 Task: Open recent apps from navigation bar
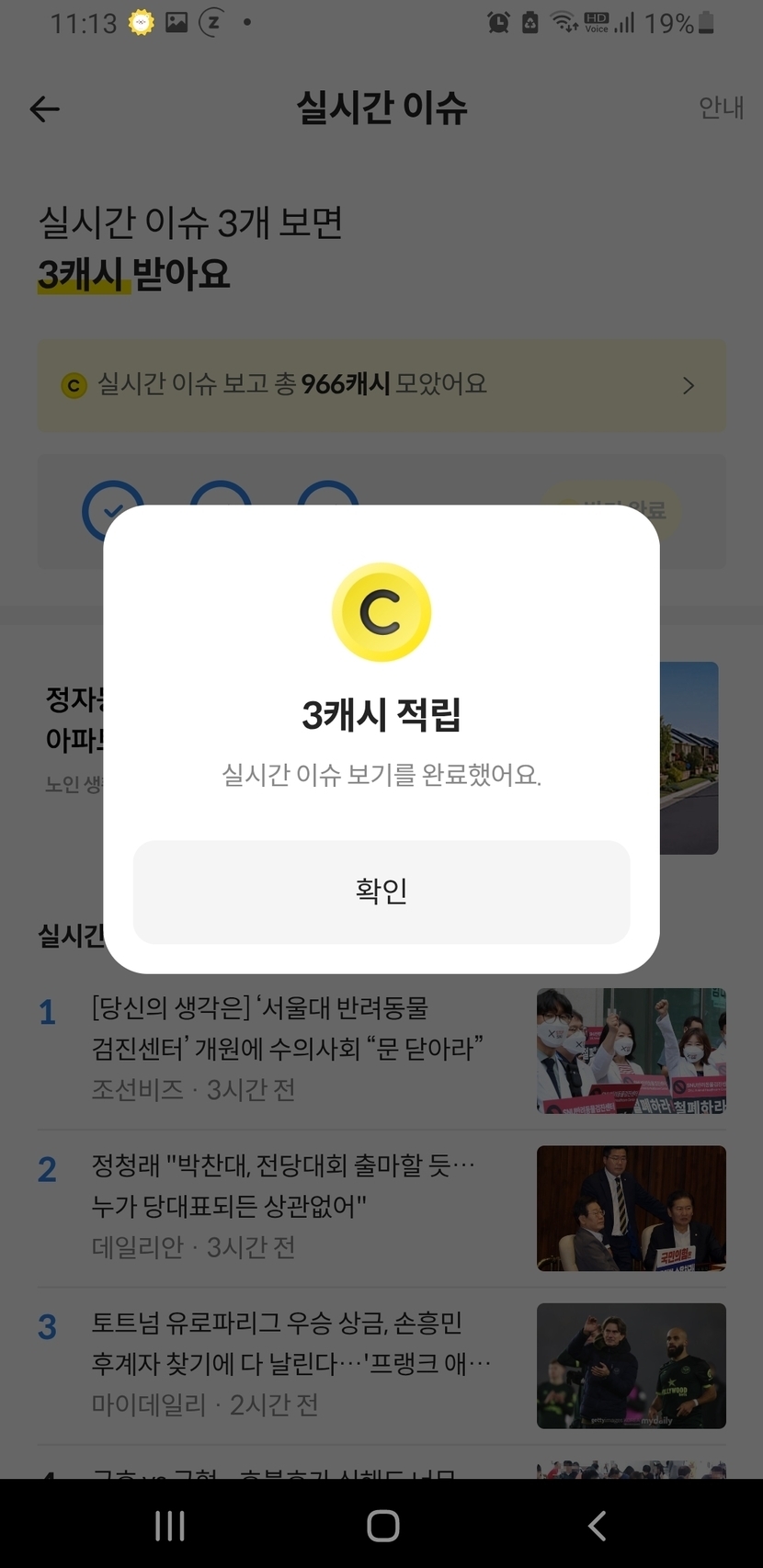[x=170, y=1526]
